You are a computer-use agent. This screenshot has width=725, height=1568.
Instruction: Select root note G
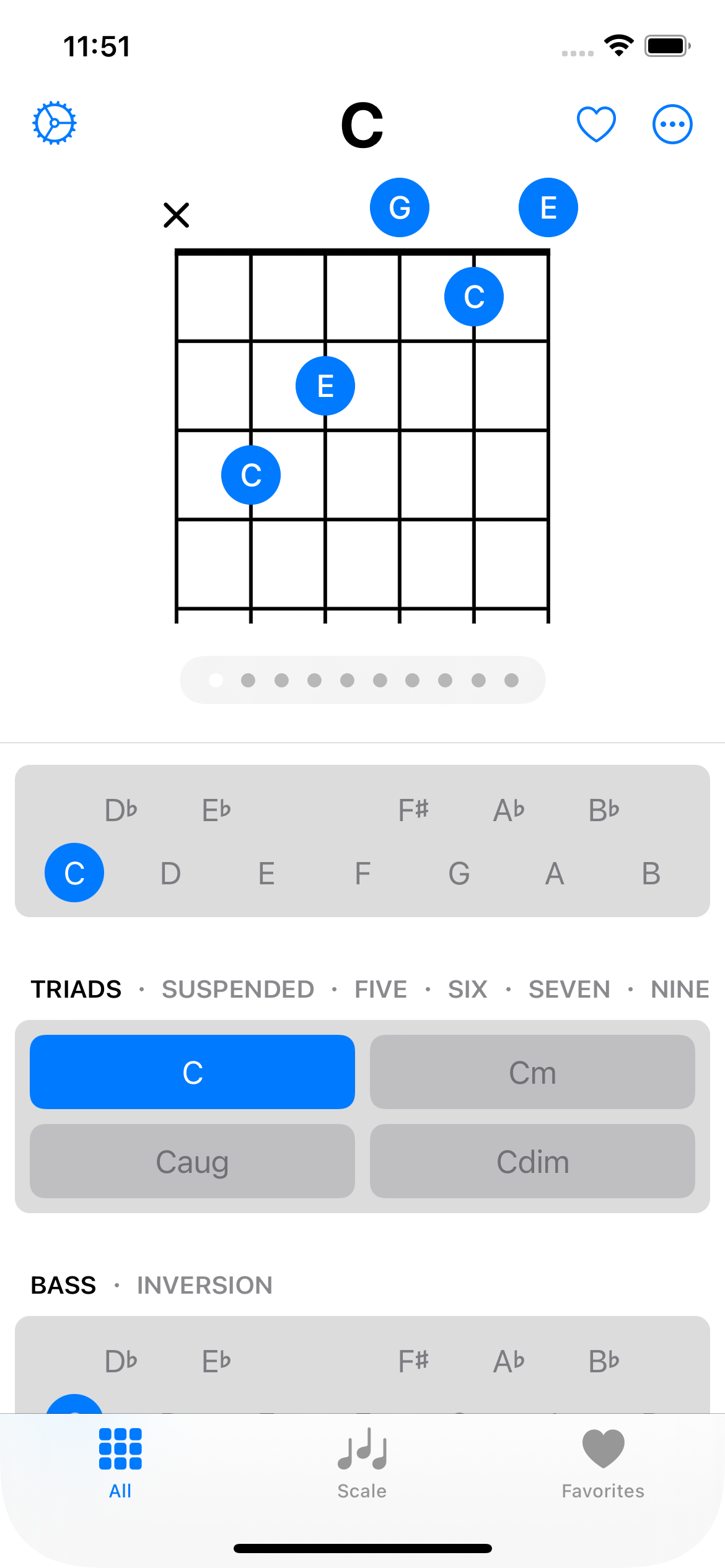[x=459, y=873]
